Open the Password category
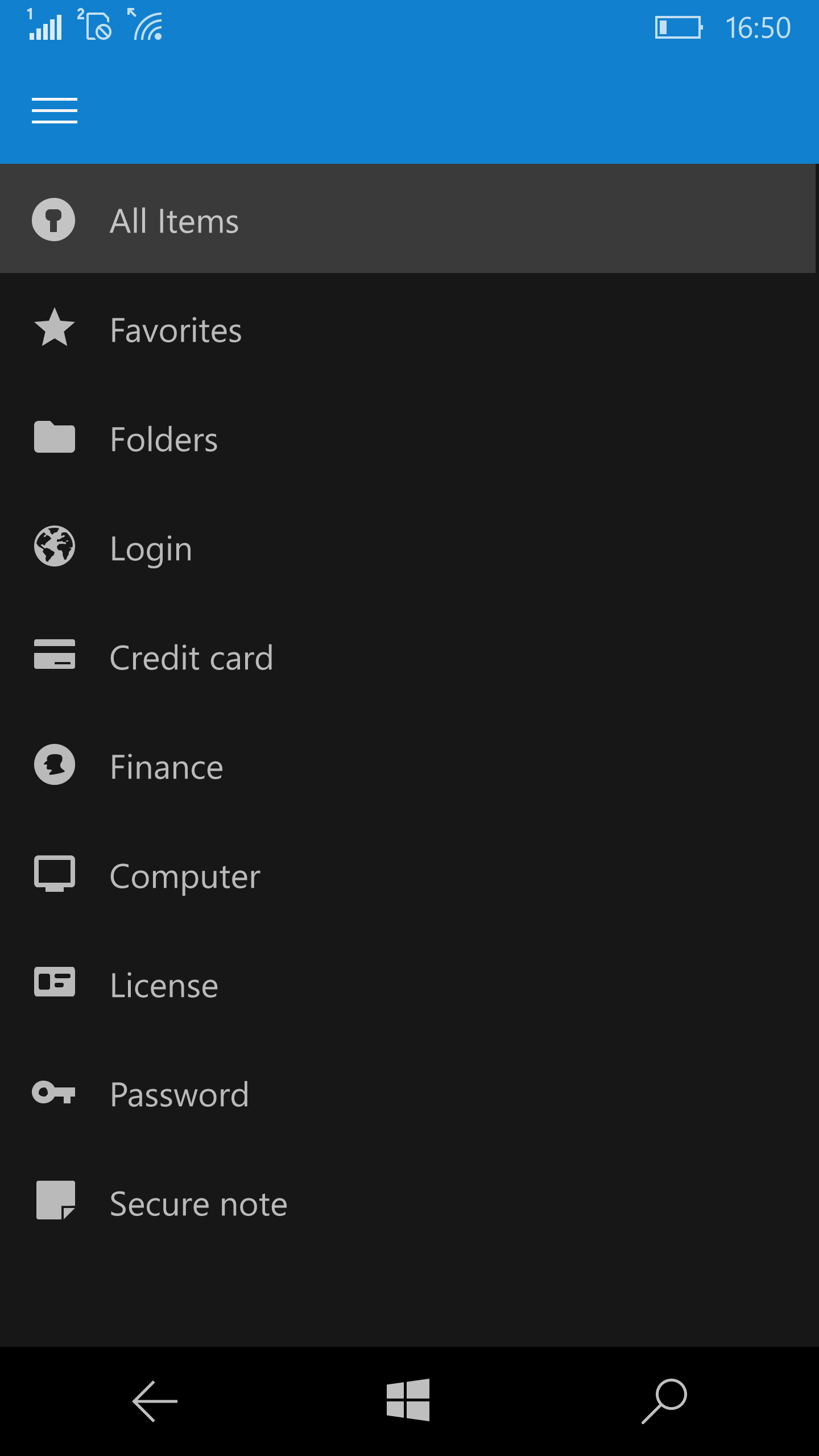Image resolution: width=819 pixels, height=1456 pixels. click(x=408, y=1093)
